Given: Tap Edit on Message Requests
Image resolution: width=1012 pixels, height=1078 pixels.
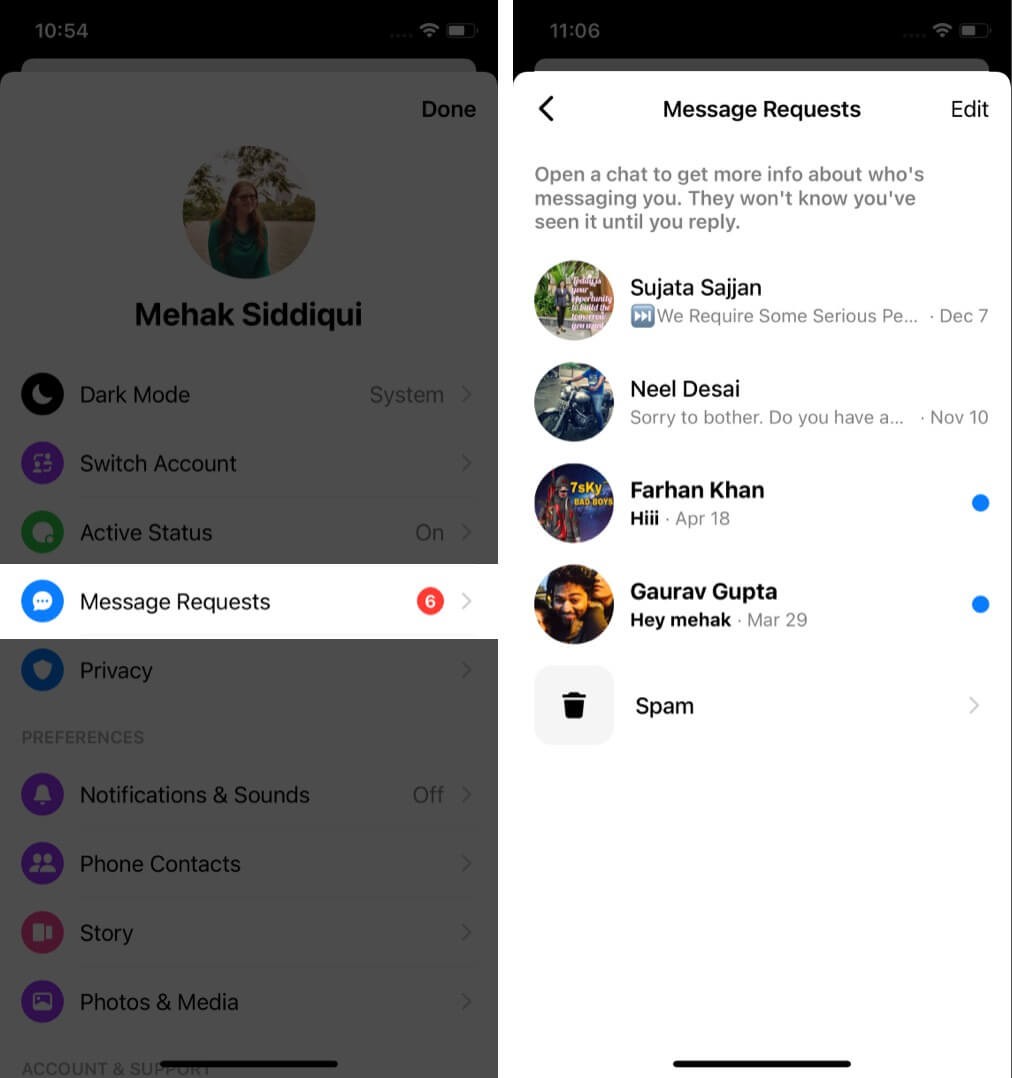Looking at the screenshot, I should [968, 109].
